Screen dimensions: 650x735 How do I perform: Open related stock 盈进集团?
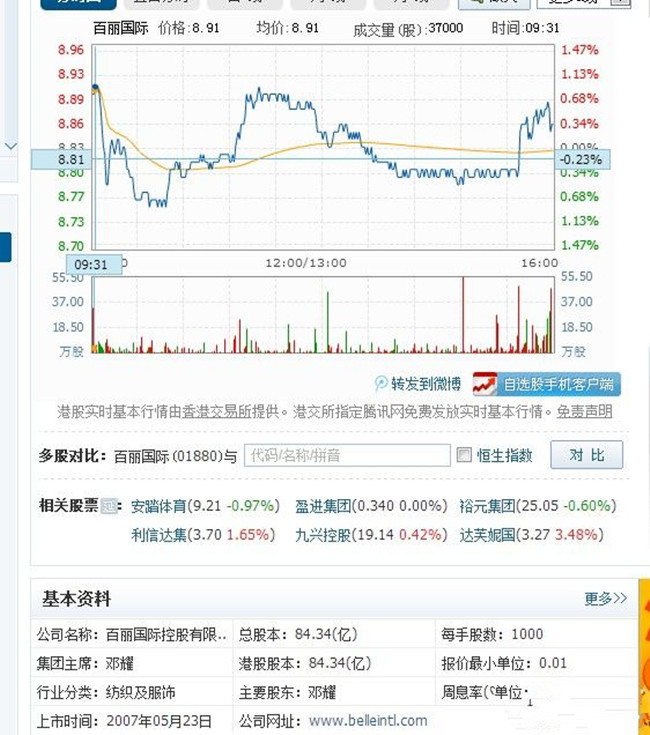323,506
